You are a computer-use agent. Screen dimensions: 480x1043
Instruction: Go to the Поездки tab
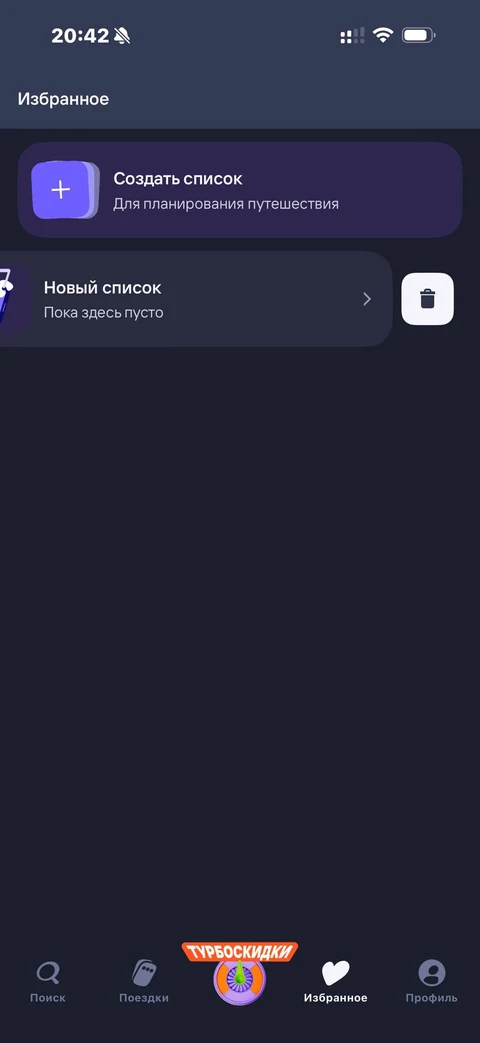tap(144, 982)
